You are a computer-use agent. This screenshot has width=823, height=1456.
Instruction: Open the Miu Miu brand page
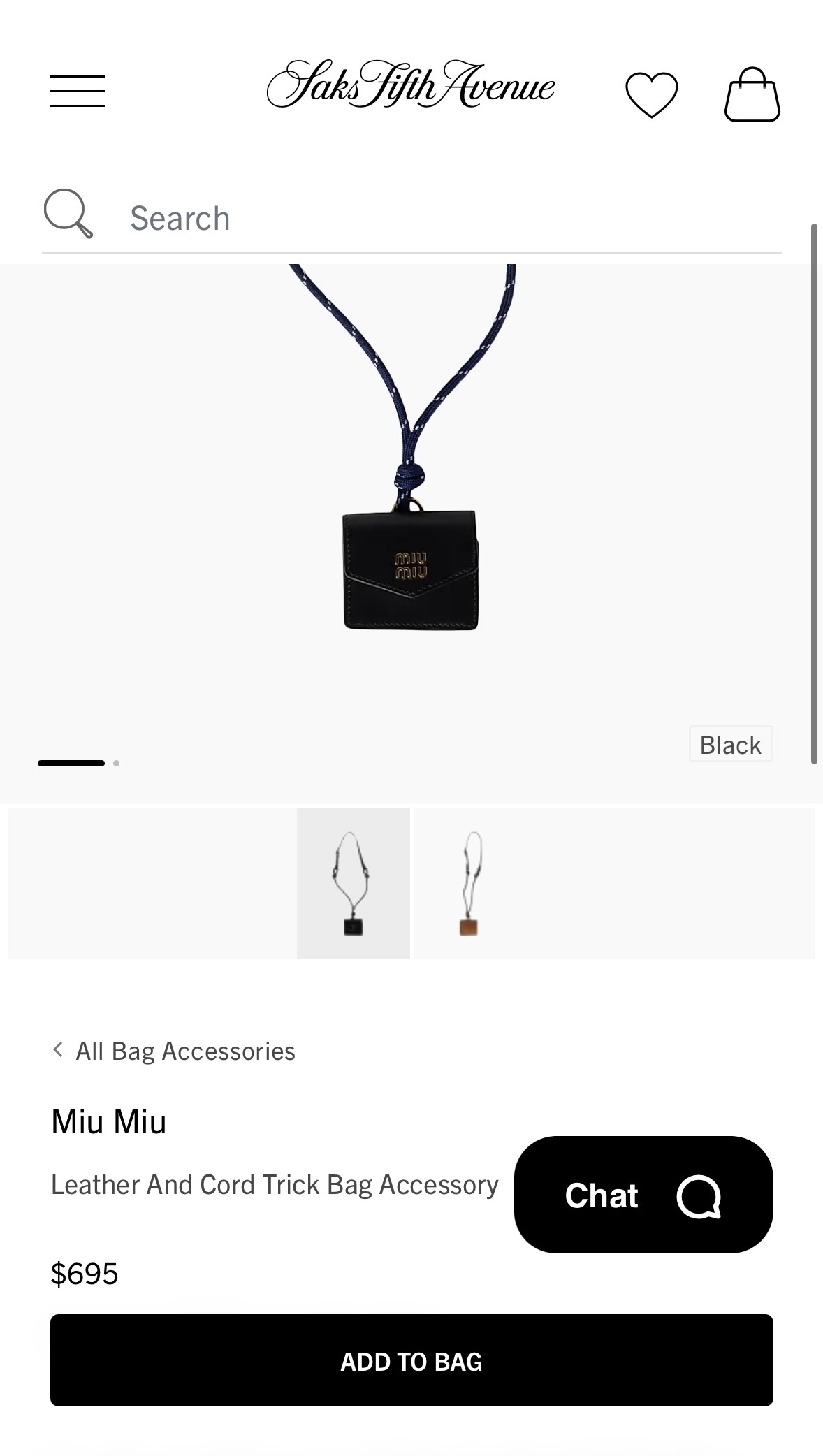pyautogui.click(x=109, y=1121)
